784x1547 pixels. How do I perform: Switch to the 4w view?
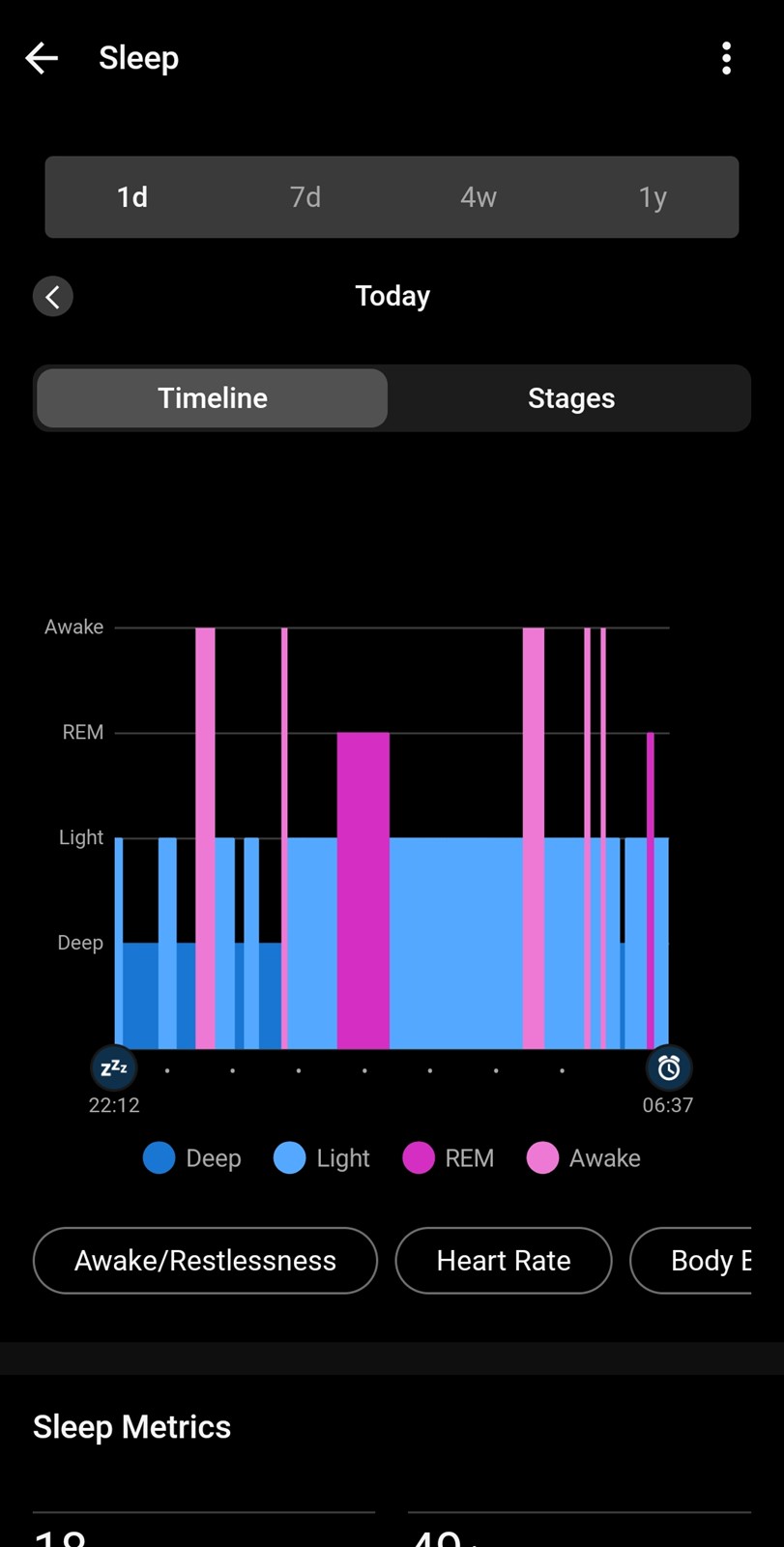(x=479, y=197)
